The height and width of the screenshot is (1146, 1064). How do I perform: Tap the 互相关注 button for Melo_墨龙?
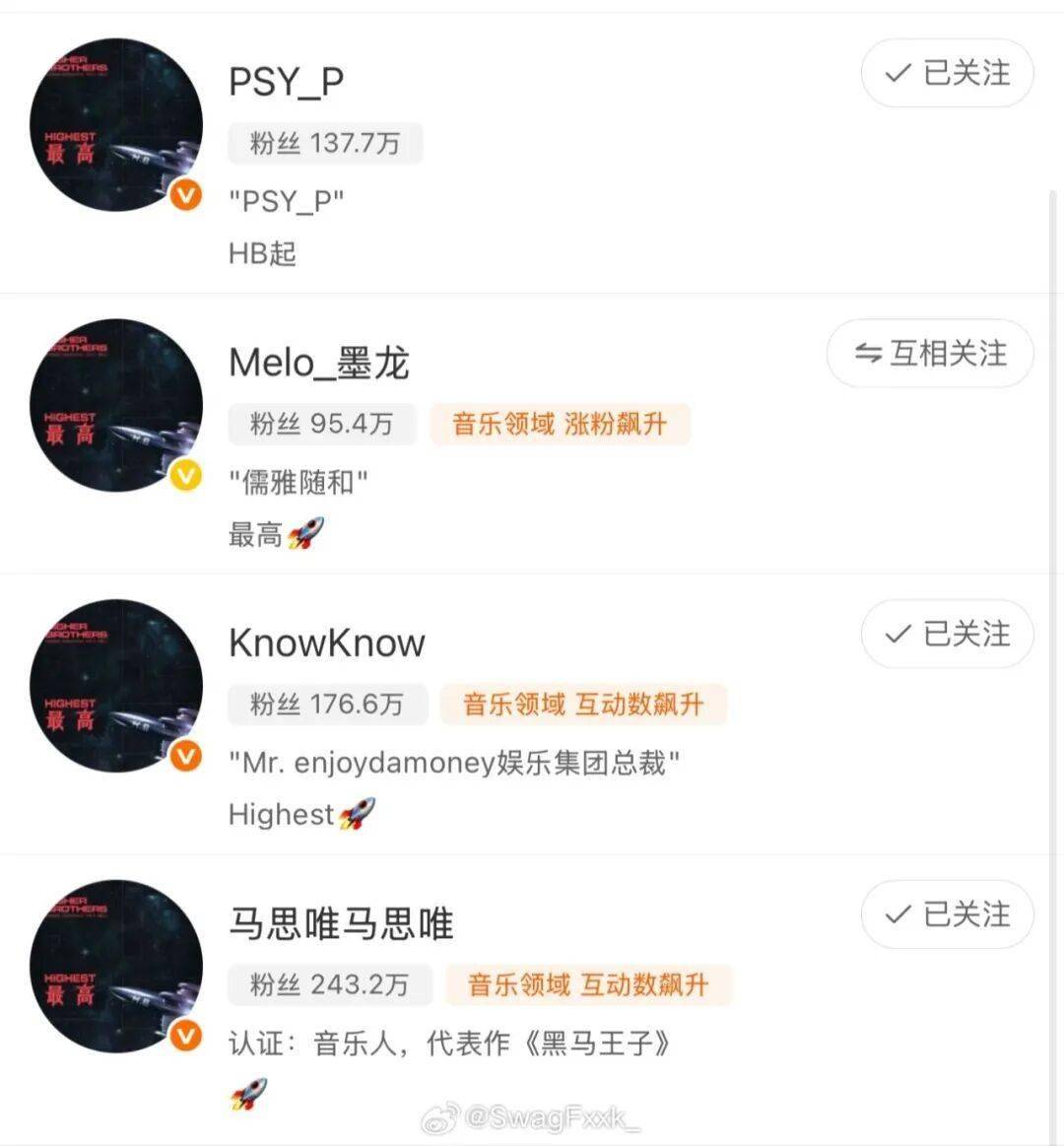pyautogui.click(x=930, y=354)
